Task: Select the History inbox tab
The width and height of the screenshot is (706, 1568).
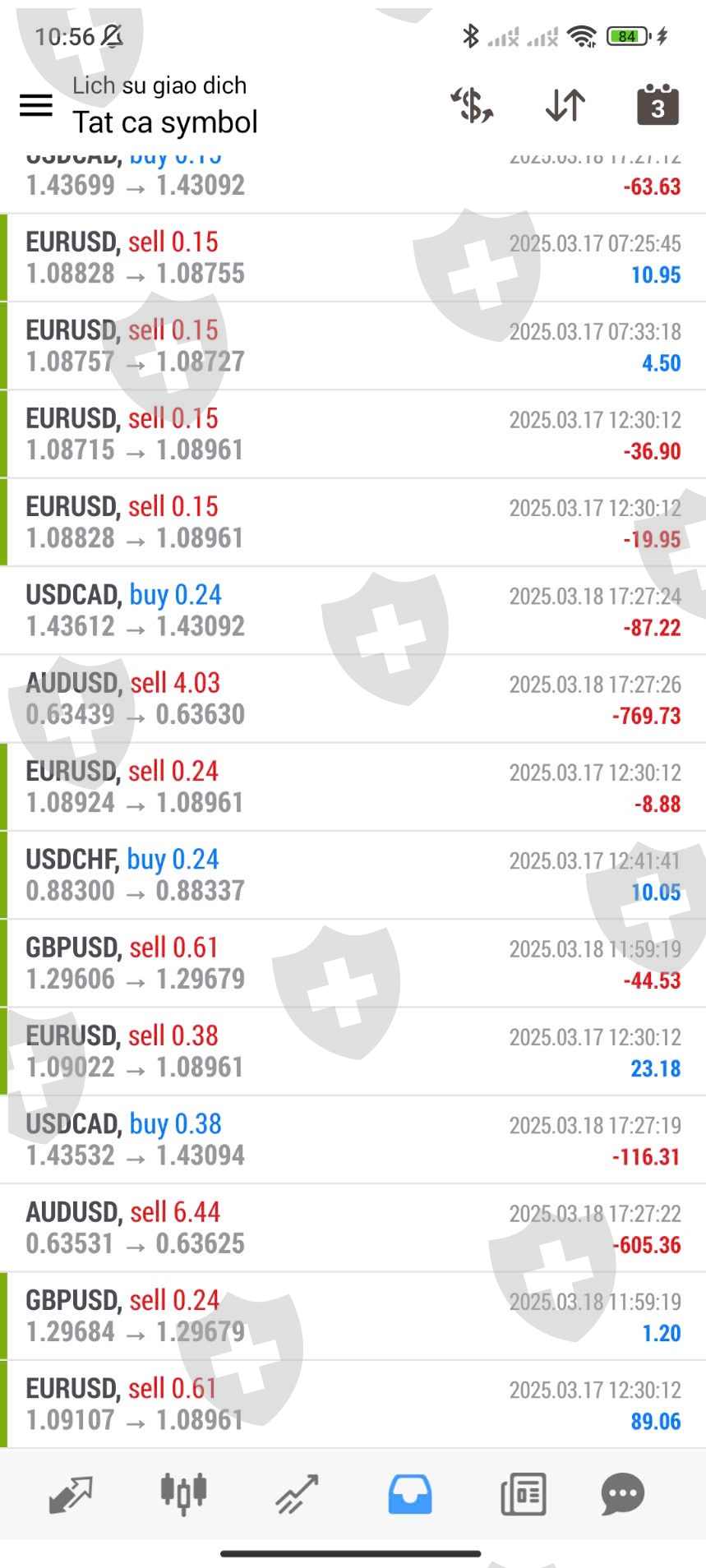Action: (x=409, y=1493)
